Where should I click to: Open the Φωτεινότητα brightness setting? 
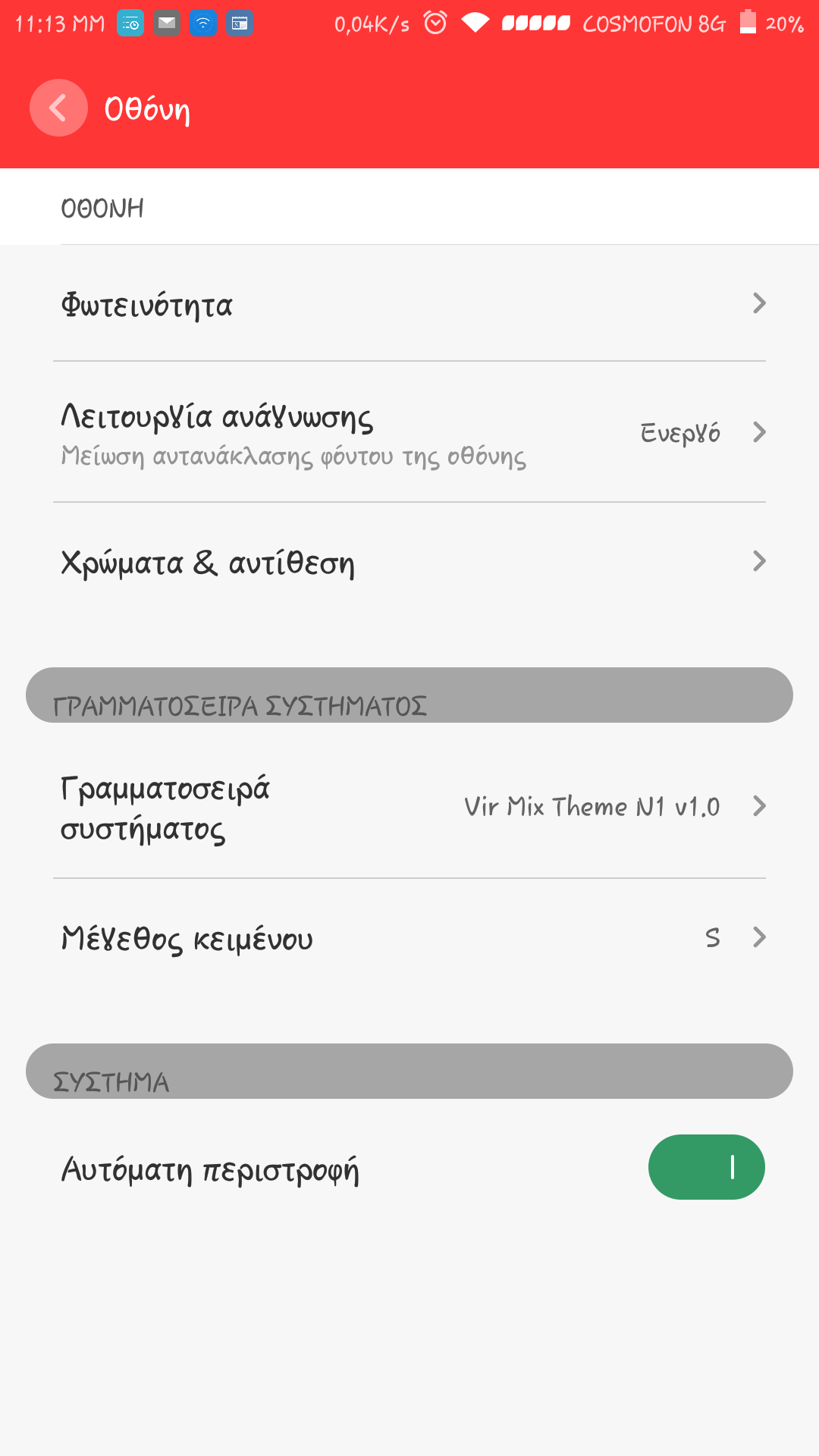coord(409,303)
